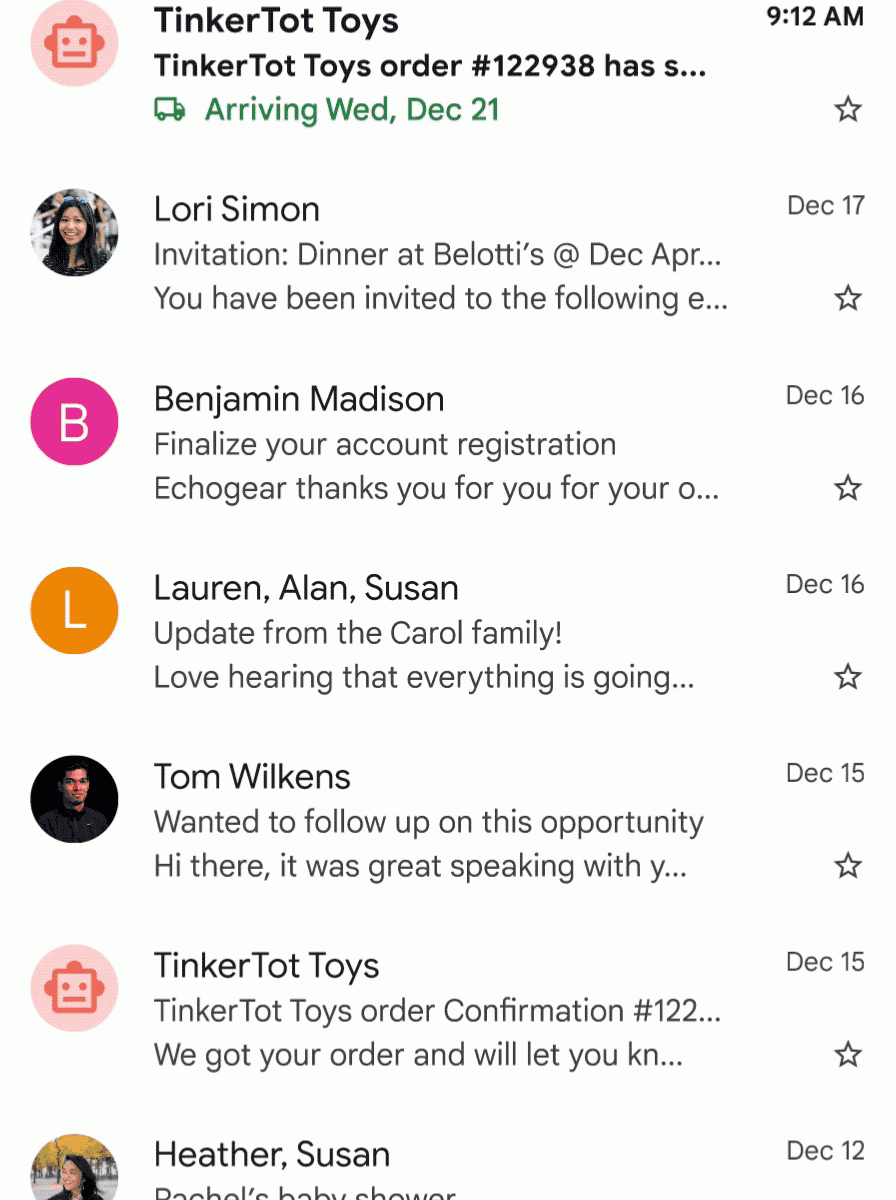Tap Benjamin Madison's pink B avatar
This screenshot has width=896, height=1200.
click(75, 422)
